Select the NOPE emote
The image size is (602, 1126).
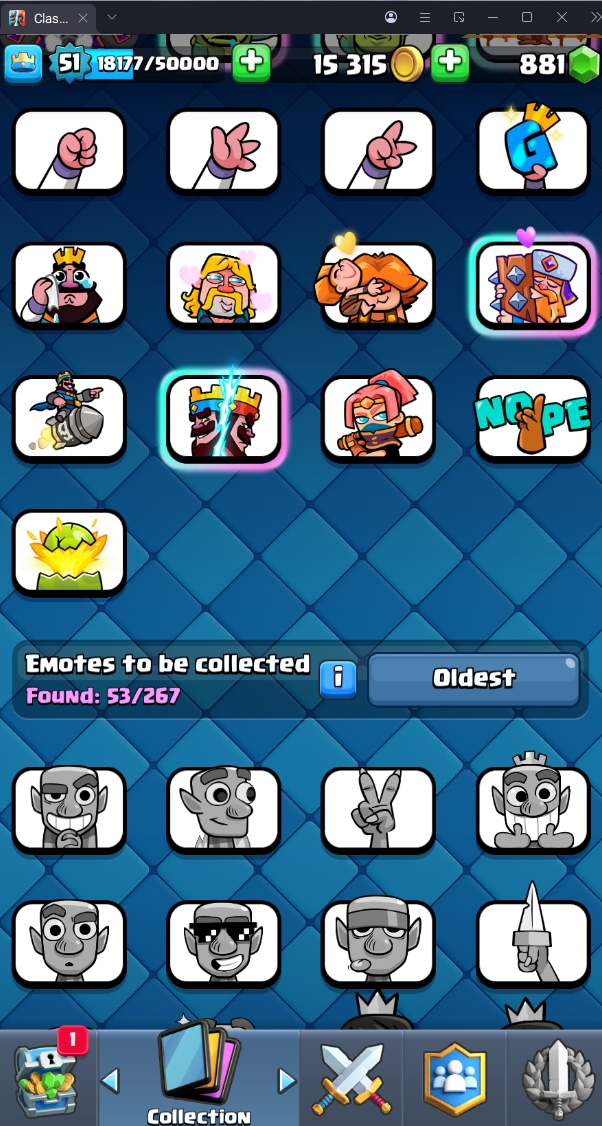pyautogui.click(x=533, y=418)
